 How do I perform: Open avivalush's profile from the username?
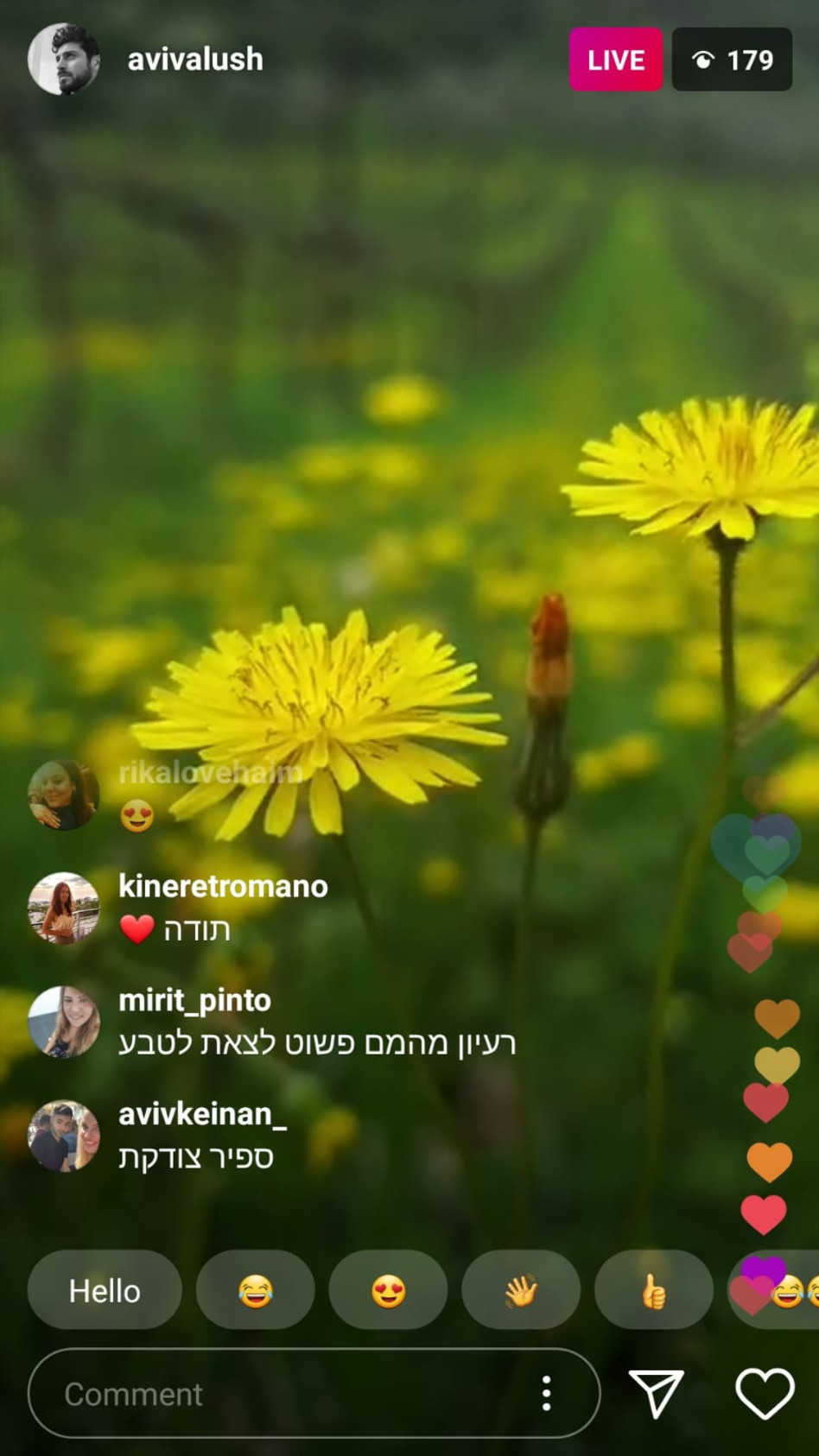tap(194, 59)
